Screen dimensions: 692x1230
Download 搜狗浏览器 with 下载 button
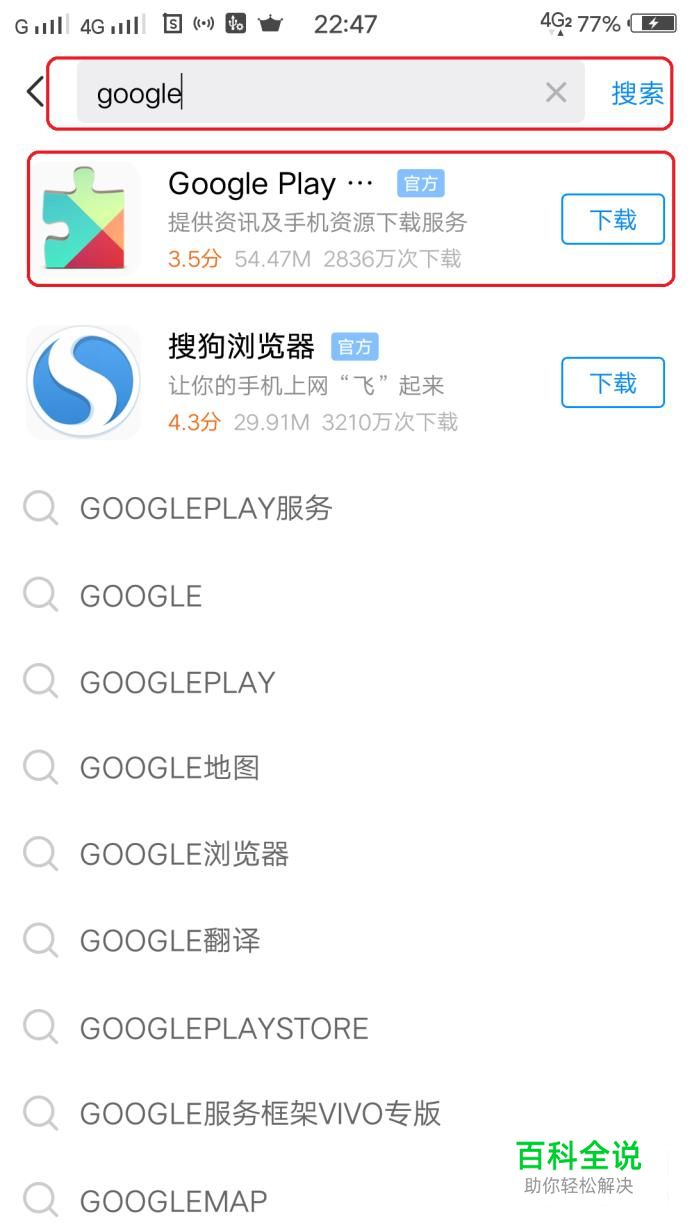click(613, 382)
